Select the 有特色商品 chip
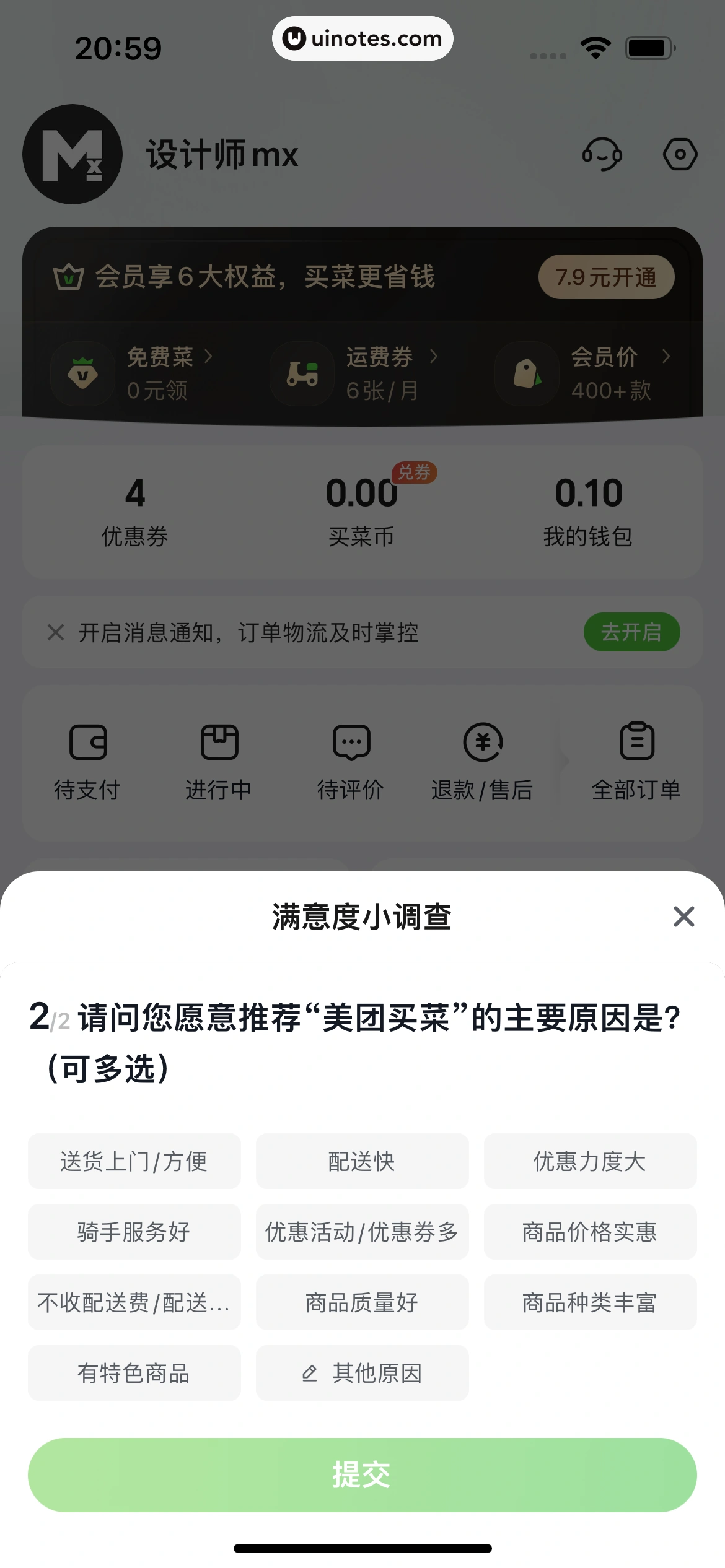725x1568 pixels. click(134, 1373)
